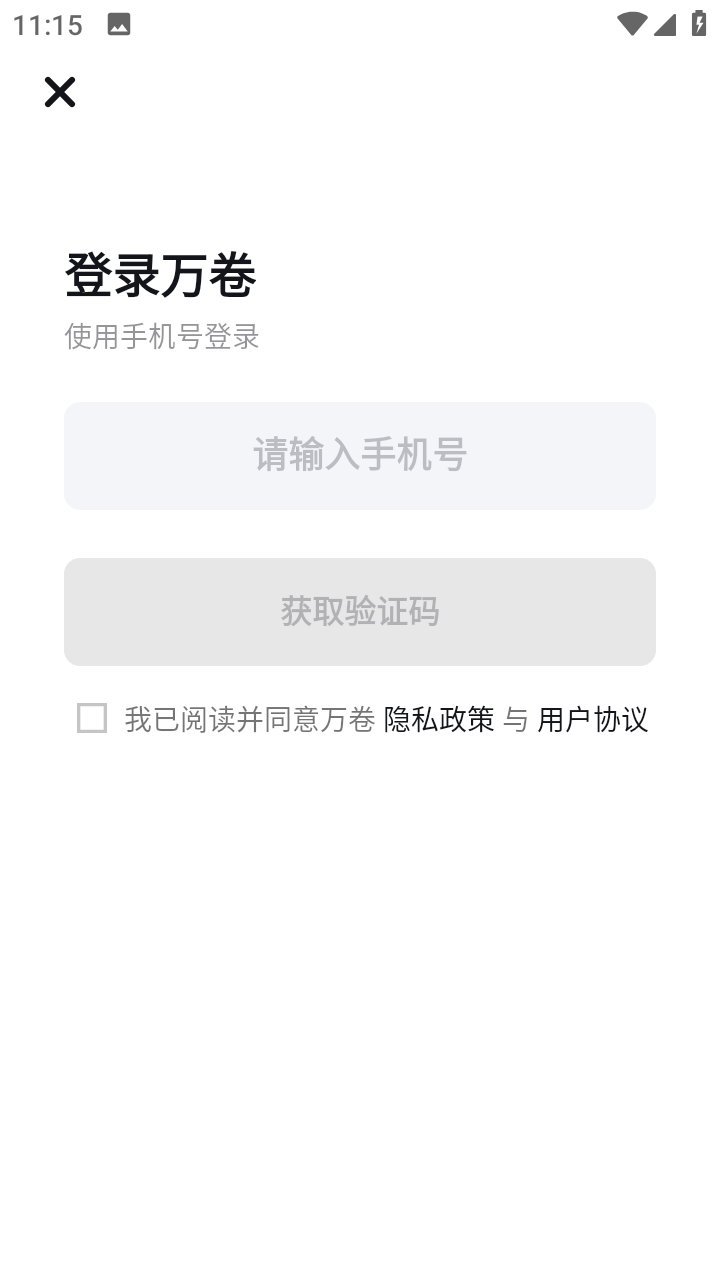Tap the Wi-Fi icon in the status bar
The width and height of the screenshot is (720, 1280).
click(631, 24)
